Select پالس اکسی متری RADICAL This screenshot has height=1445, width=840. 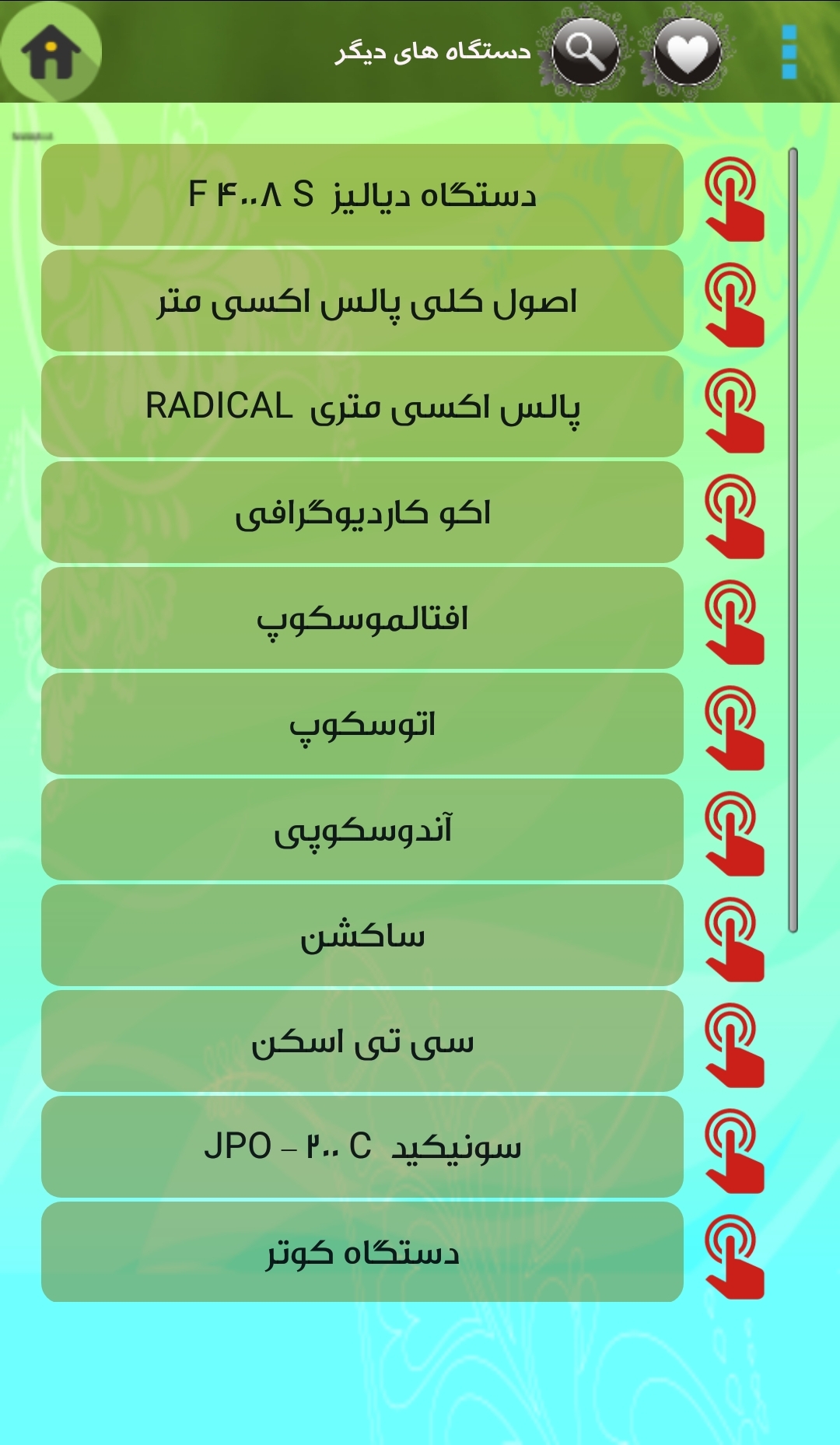362,408
